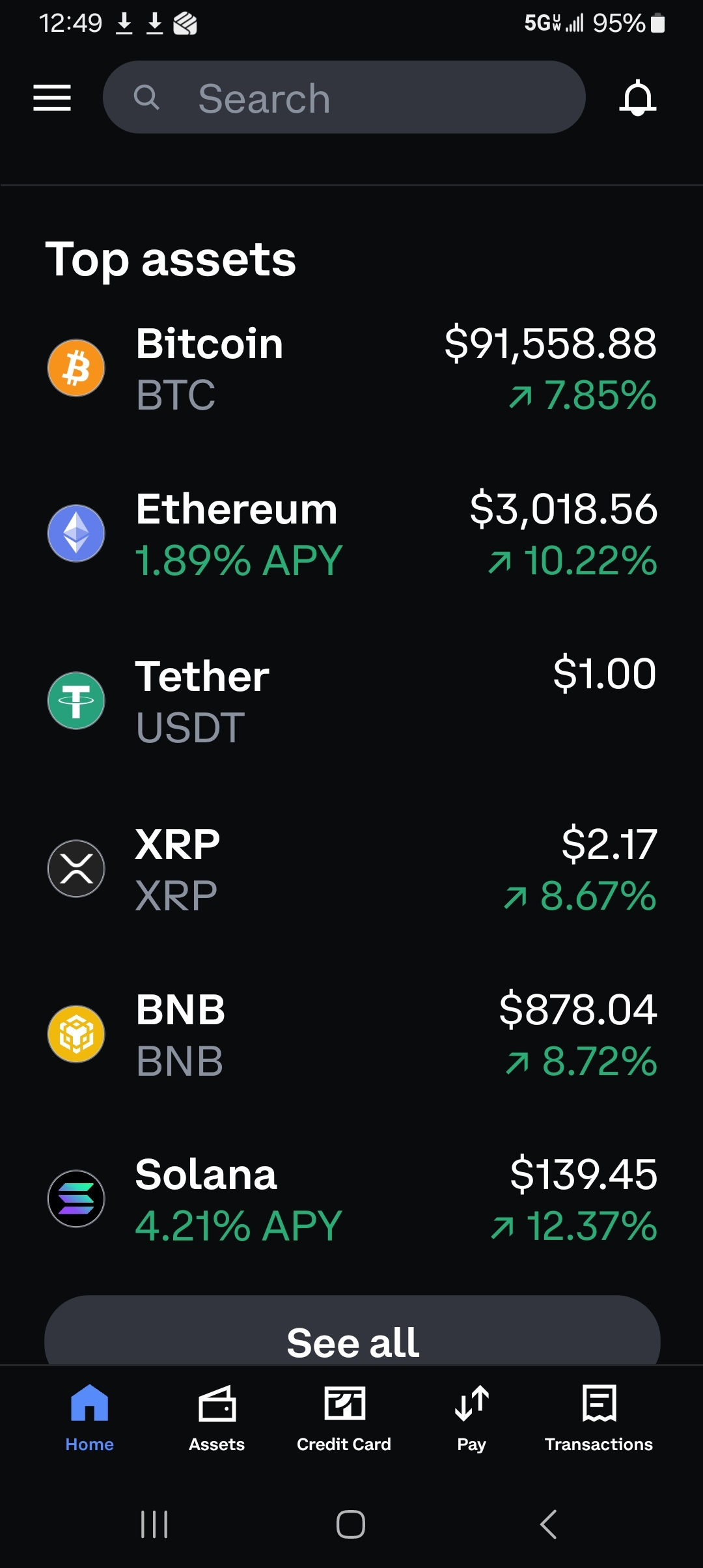View Ethereum asset details
The height and width of the screenshot is (1568, 703).
coord(351,534)
